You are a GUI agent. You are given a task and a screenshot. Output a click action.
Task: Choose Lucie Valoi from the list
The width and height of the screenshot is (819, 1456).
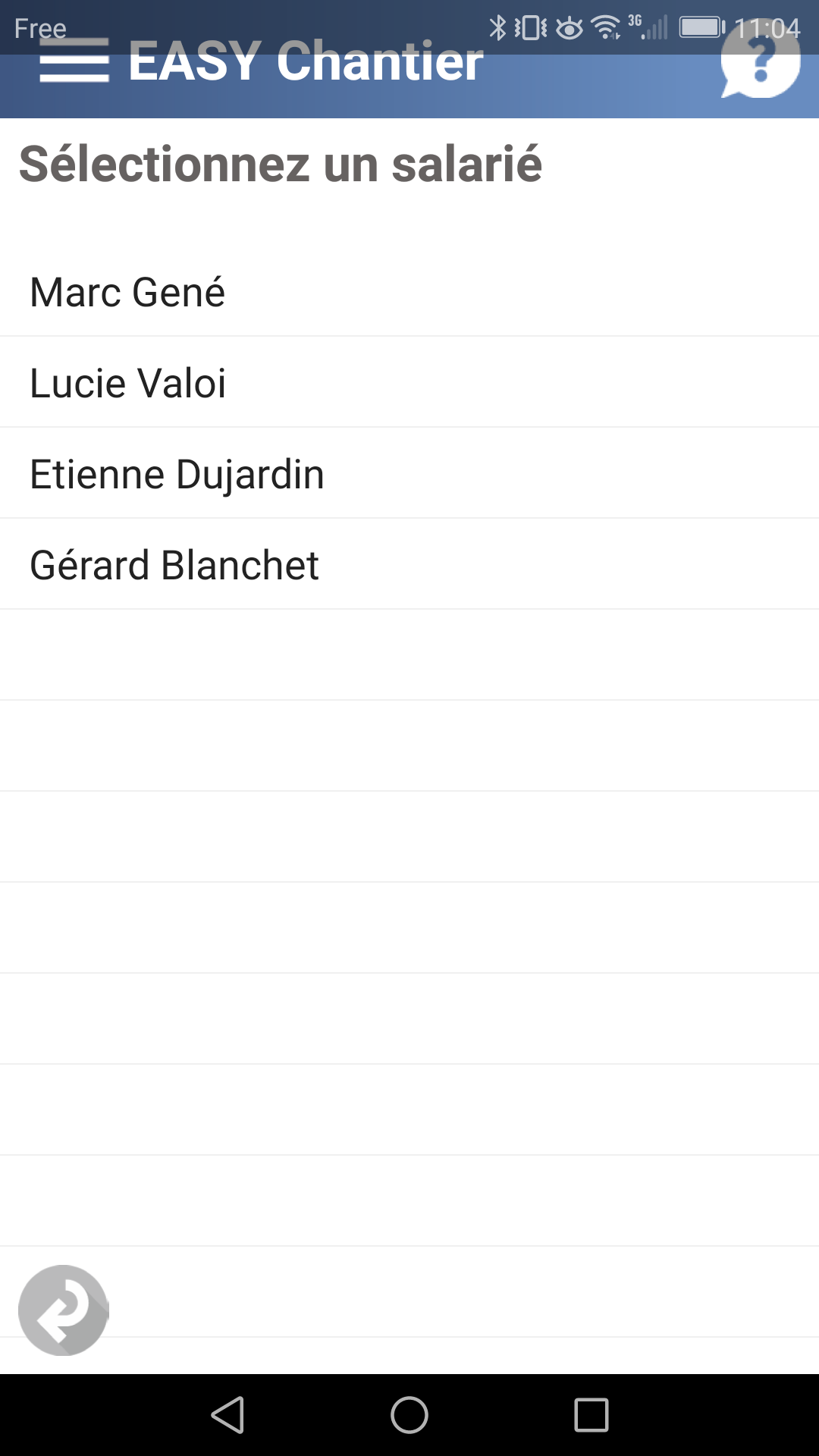click(x=409, y=382)
